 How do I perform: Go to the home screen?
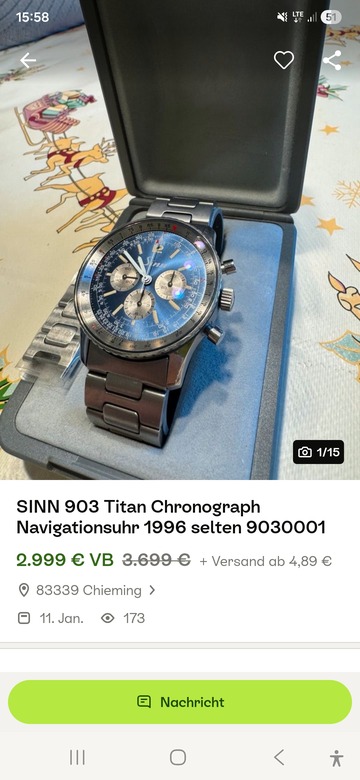click(x=178, y=758)
